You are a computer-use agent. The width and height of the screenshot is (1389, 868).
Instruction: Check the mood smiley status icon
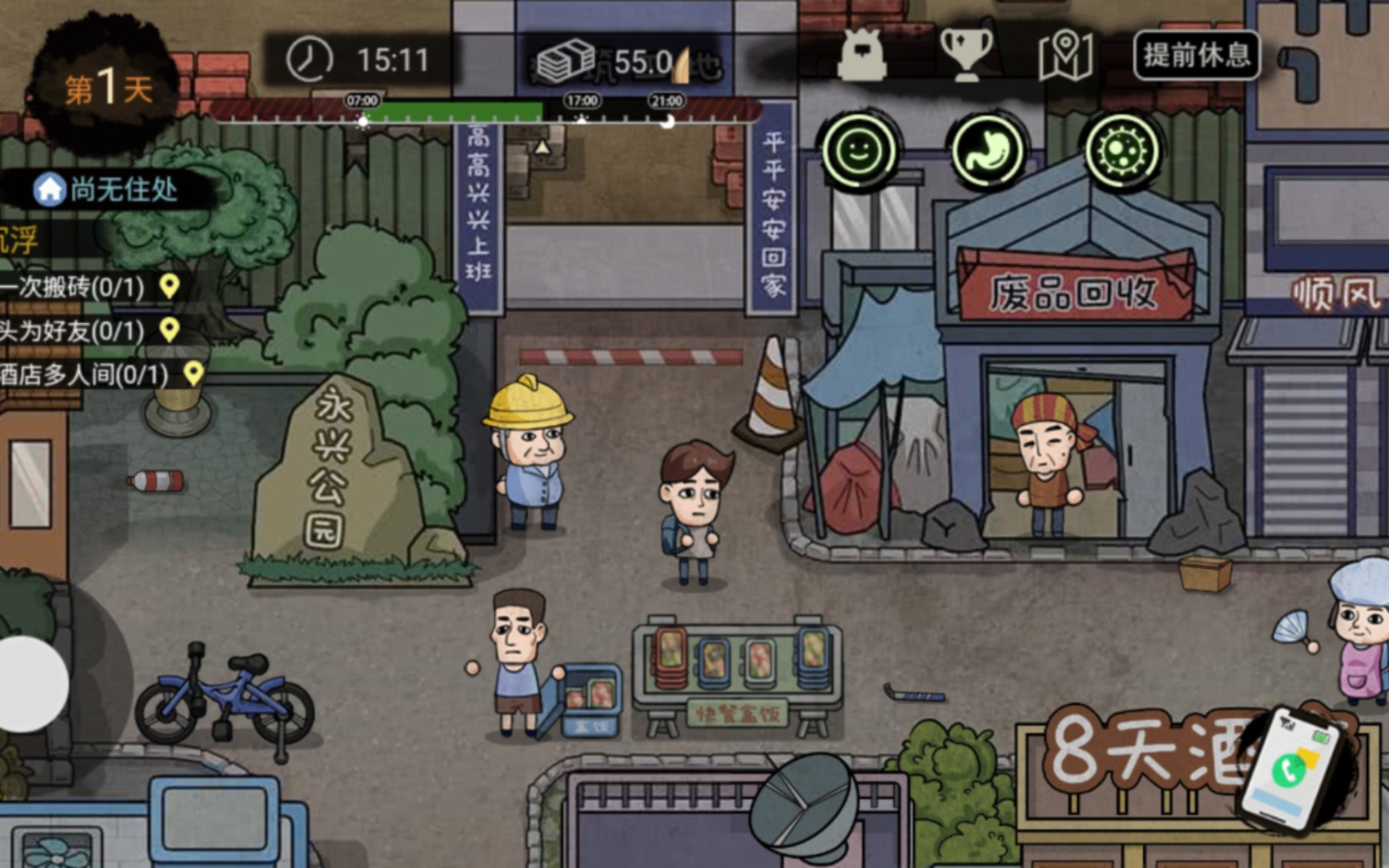point(858,150)
